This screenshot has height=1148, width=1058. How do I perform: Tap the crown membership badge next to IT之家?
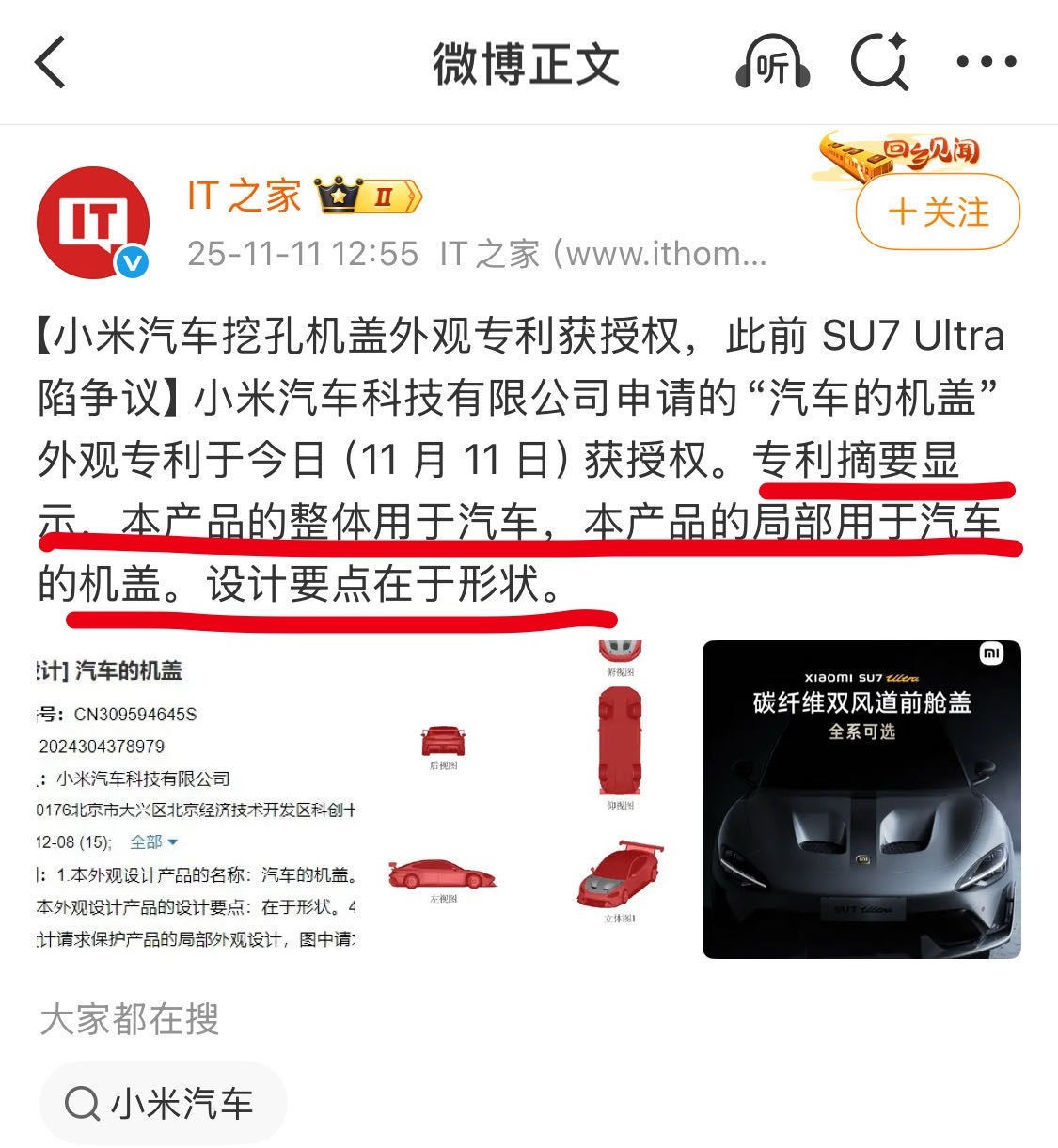point(337,194)
